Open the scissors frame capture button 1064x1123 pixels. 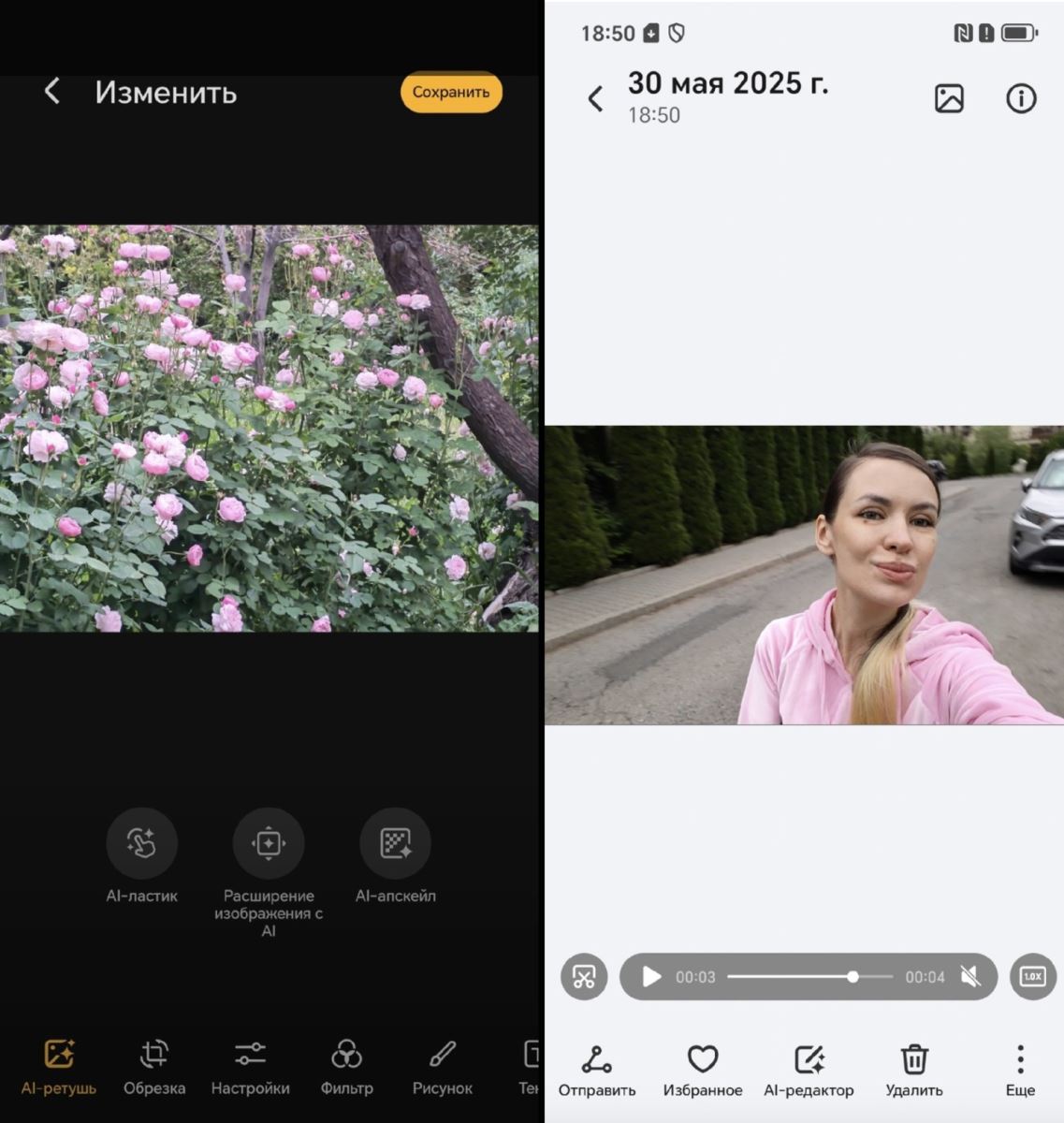pos(584,977)
